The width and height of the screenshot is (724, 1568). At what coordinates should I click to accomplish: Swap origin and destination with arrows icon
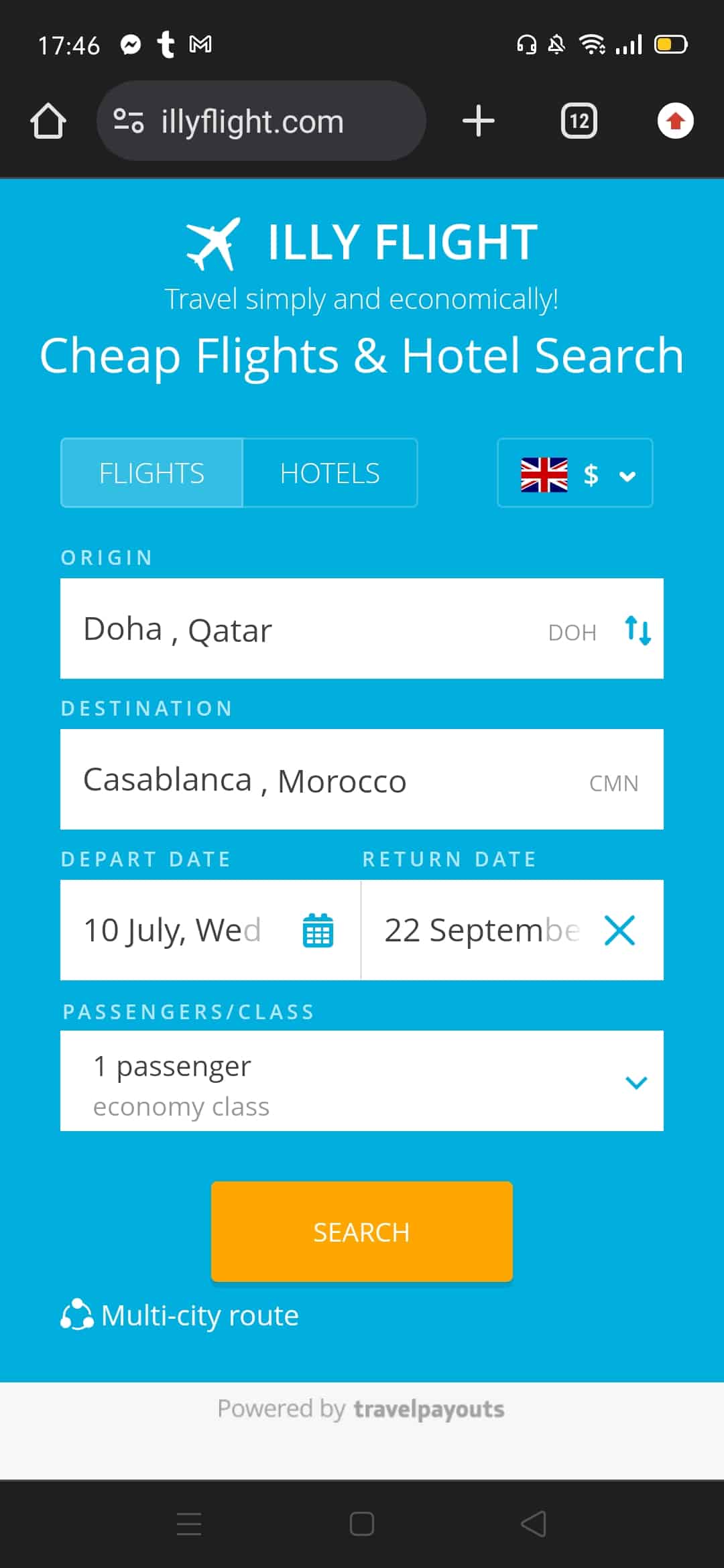click(x=636, y=630)
